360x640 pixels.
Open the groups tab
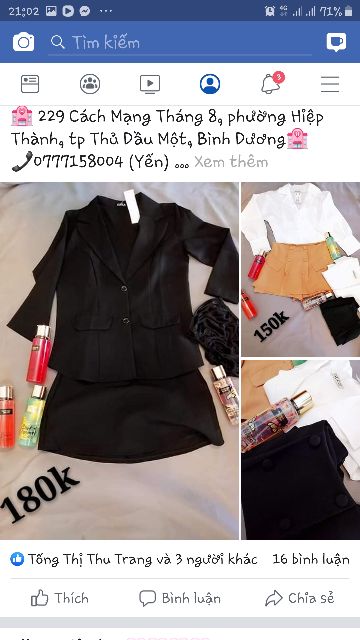pyautogui.click(x=90, y=84)
